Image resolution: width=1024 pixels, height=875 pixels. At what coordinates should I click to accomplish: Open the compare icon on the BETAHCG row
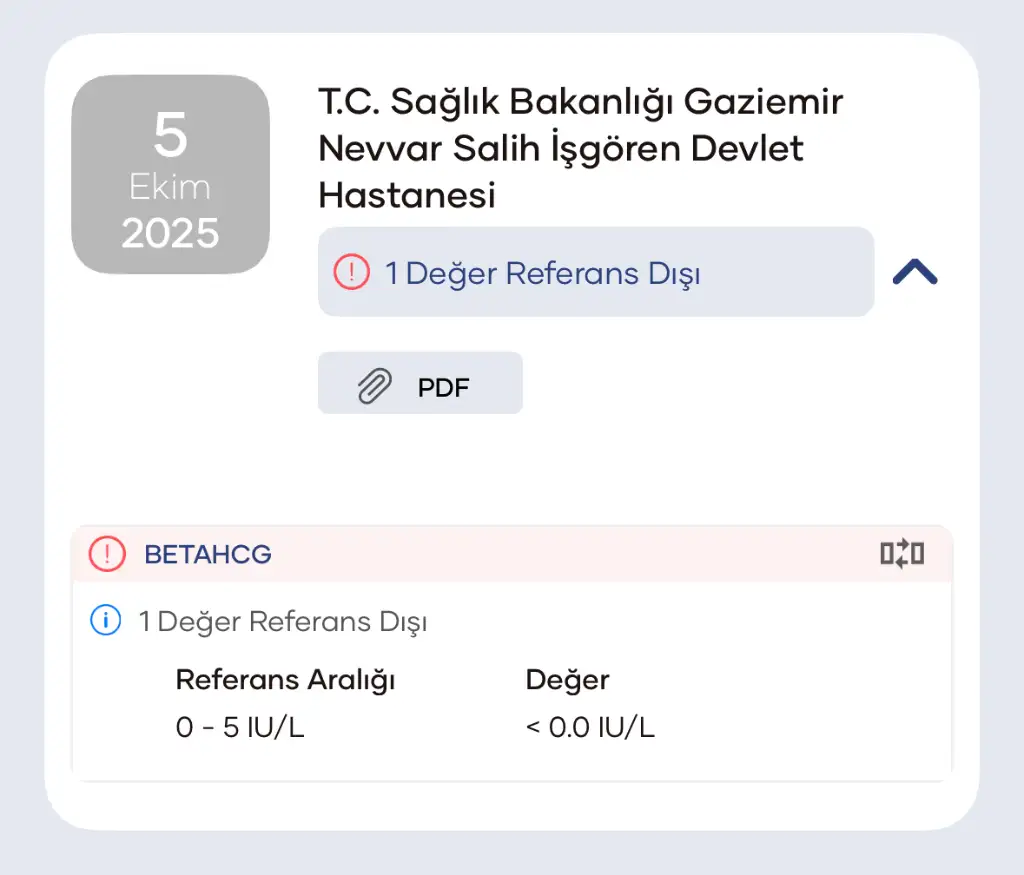click(x=902, y=554)
